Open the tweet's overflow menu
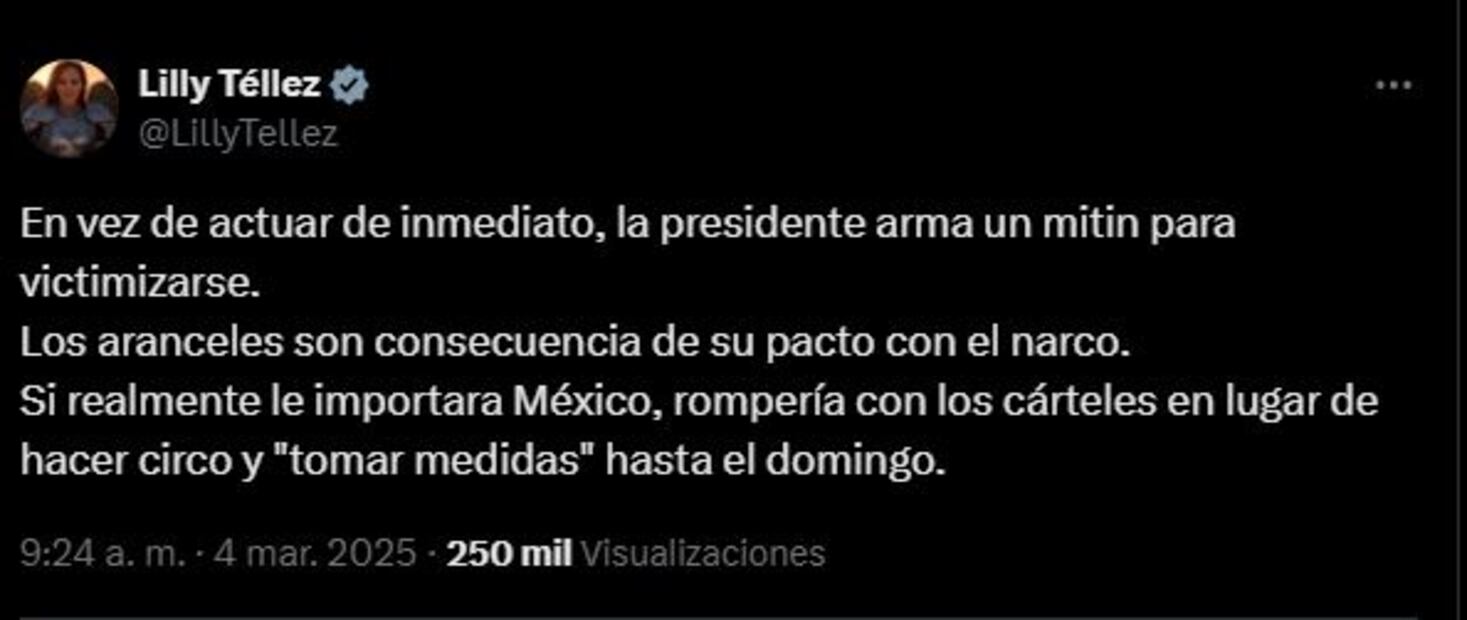This screenshot has height=620, width=1467. pyautogui.click(x=1393, y=86)
